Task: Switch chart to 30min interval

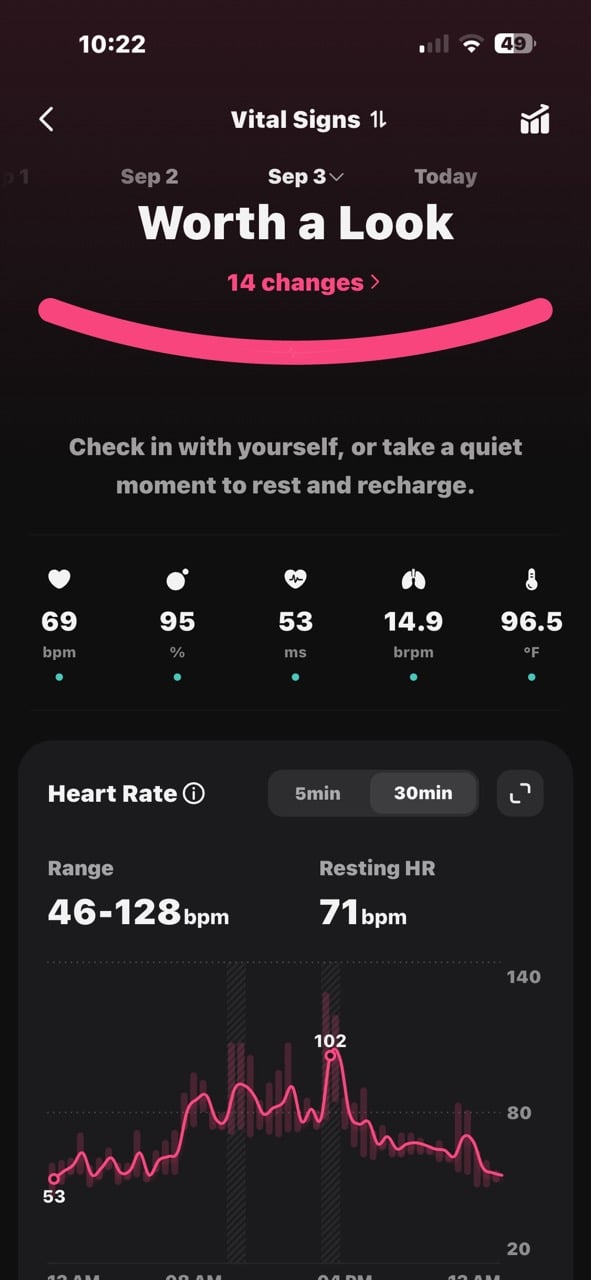Action: click(x=423, y=793)
